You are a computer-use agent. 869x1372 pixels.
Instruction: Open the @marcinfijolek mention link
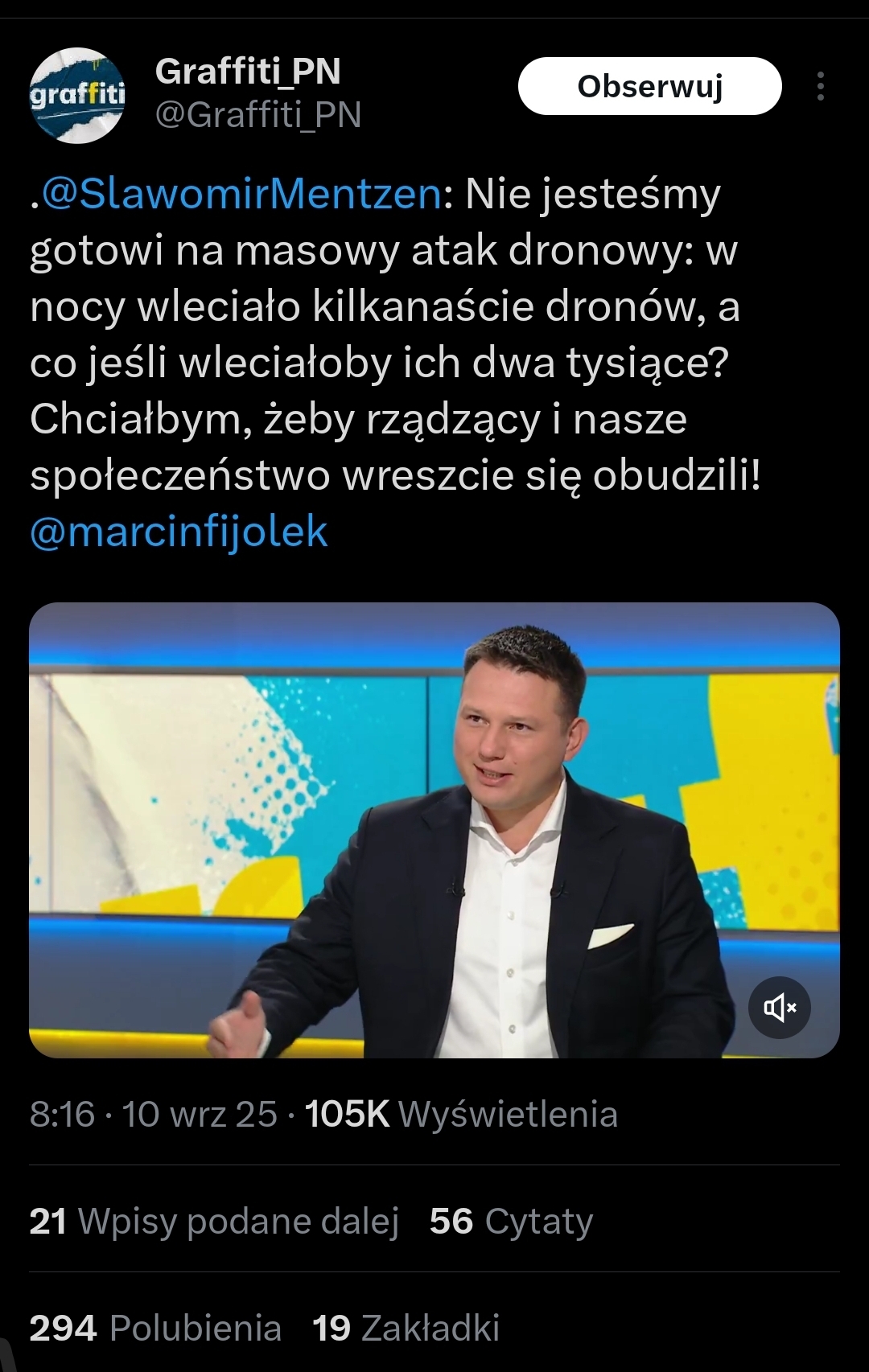click(179, 532)
